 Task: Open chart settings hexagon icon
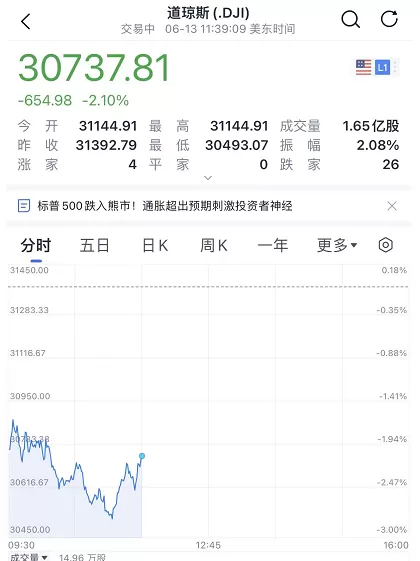tap(386, 245)
